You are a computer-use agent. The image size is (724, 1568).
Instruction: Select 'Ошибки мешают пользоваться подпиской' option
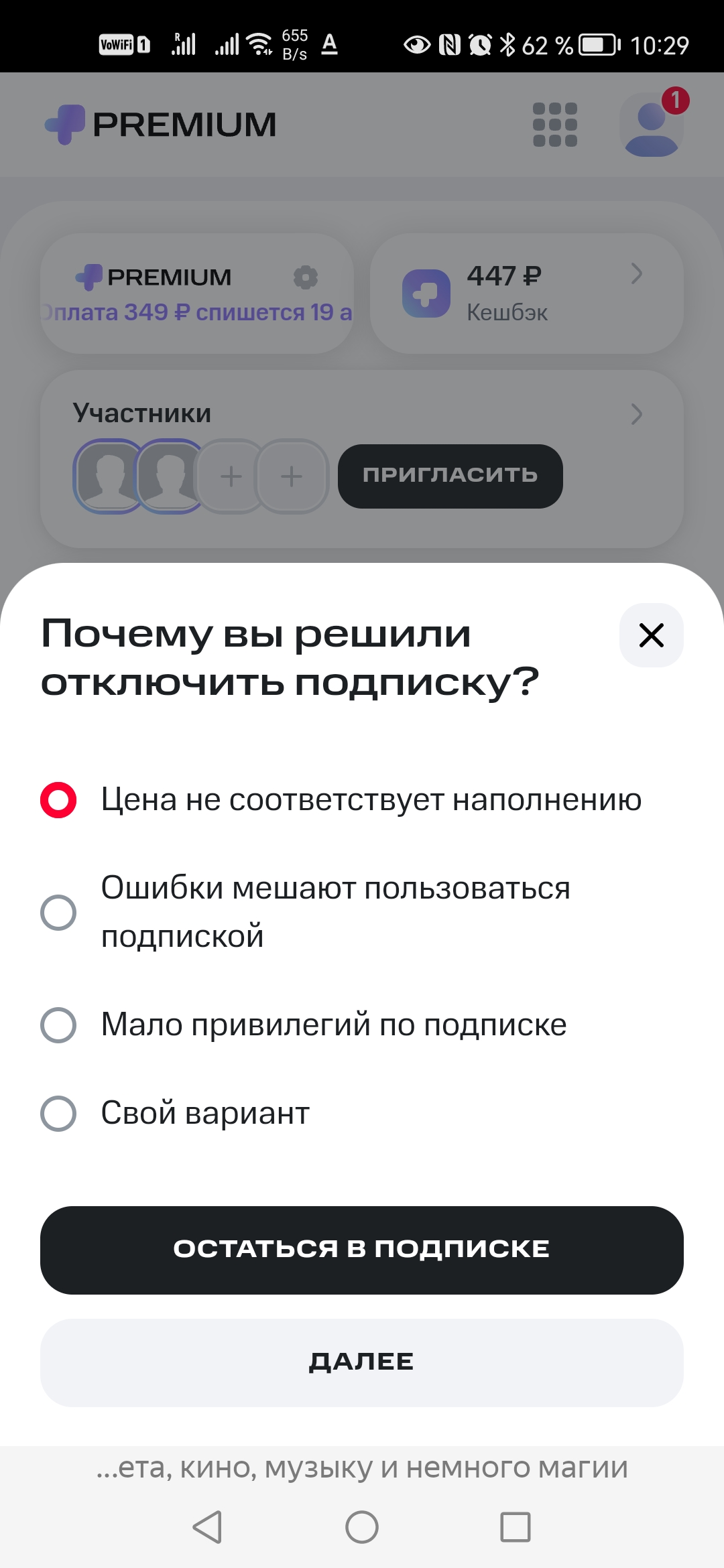(x=58, y=912)
